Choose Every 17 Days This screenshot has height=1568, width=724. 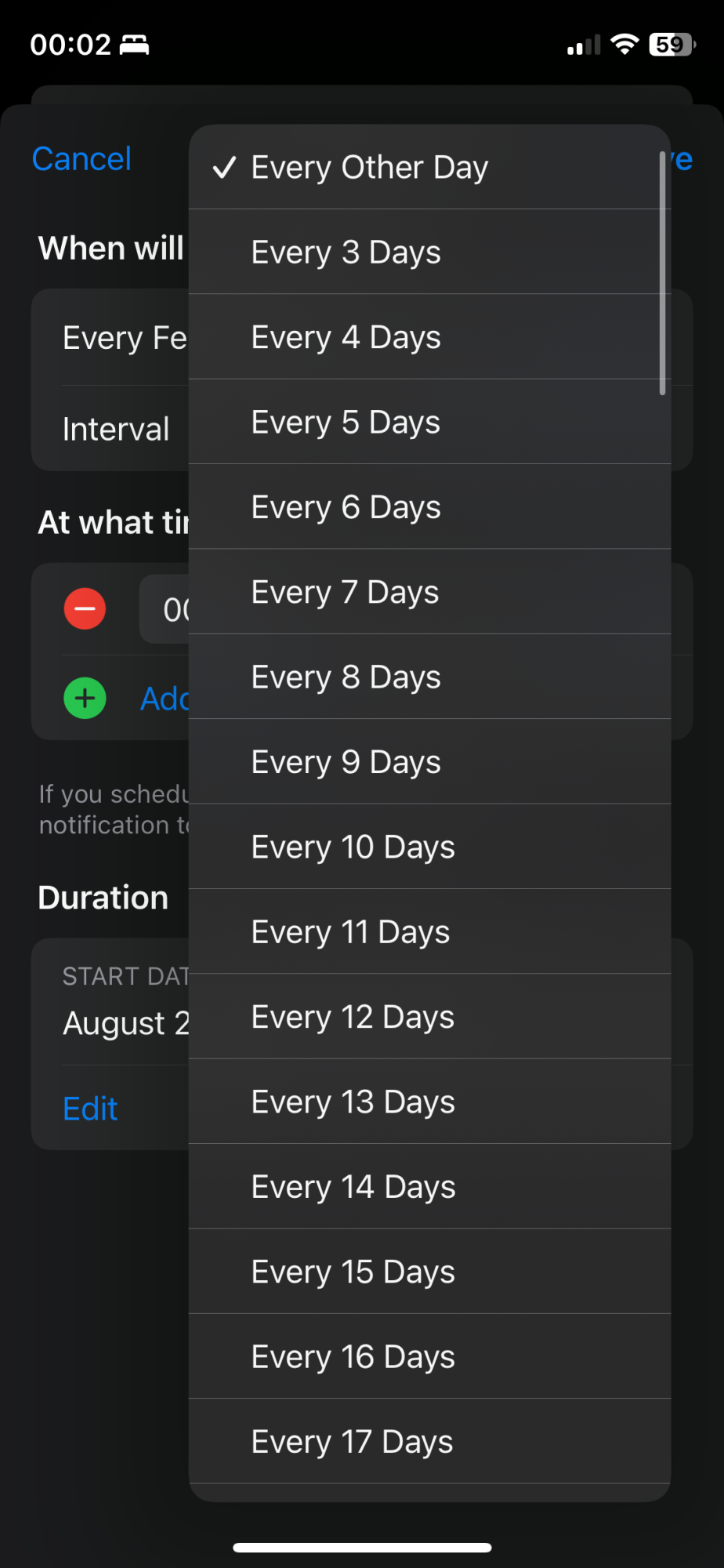[x=429, y=1441]
